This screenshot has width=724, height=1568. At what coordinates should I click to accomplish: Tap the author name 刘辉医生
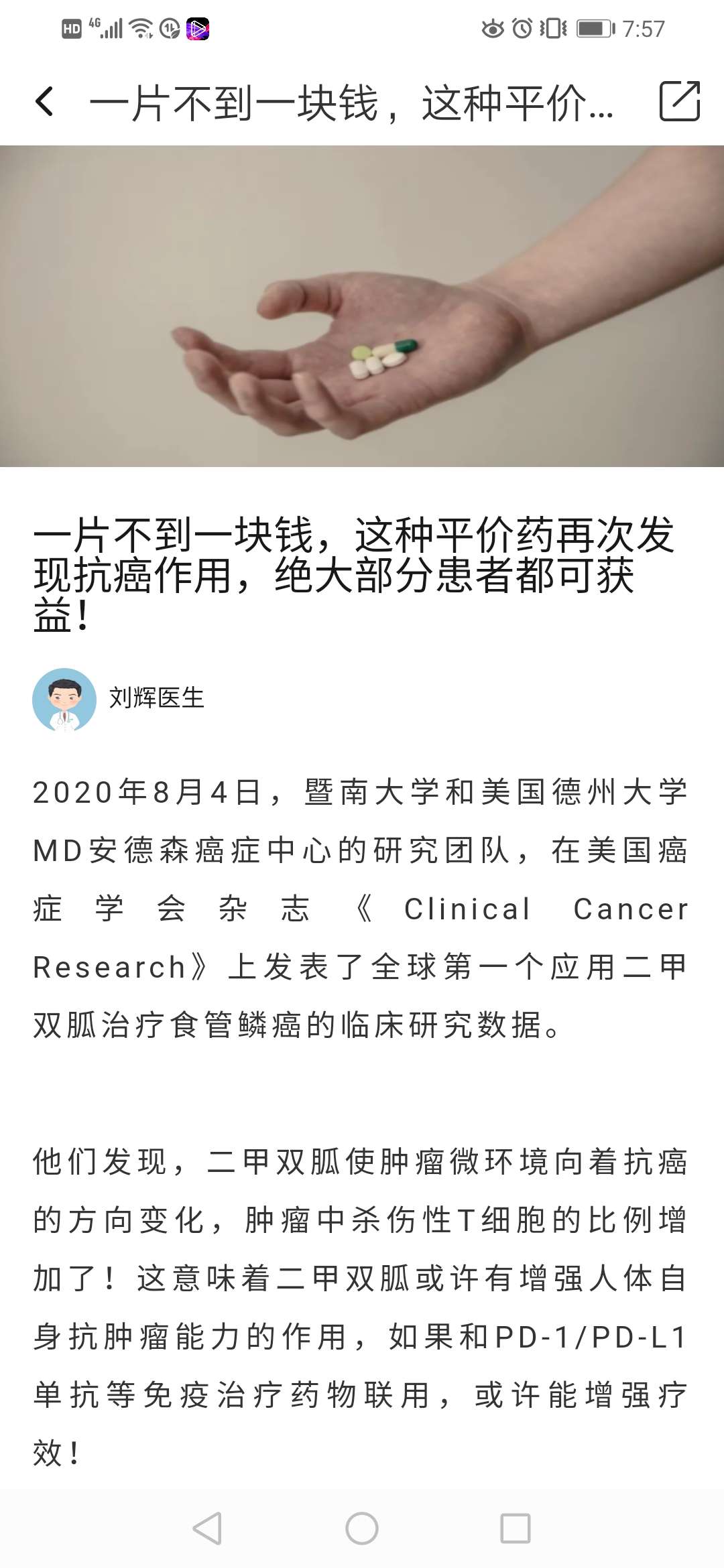coord(158,700)
